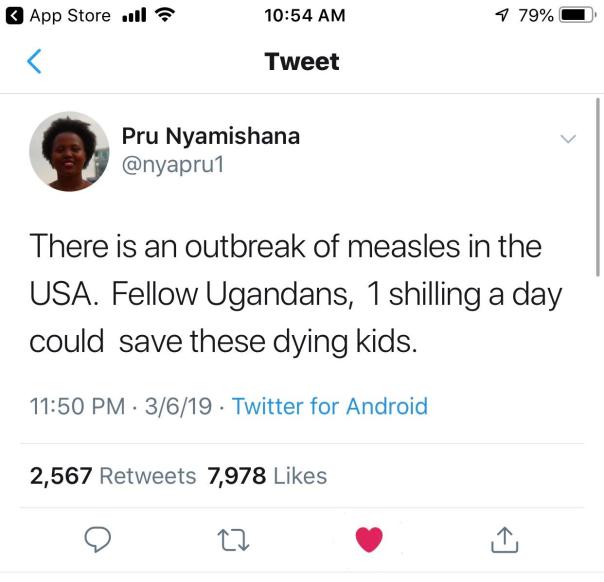Reply to Pru Nyamishana's tweet
Image resolution: width=604 pixels, height=582 pixels.
(96, 540)
